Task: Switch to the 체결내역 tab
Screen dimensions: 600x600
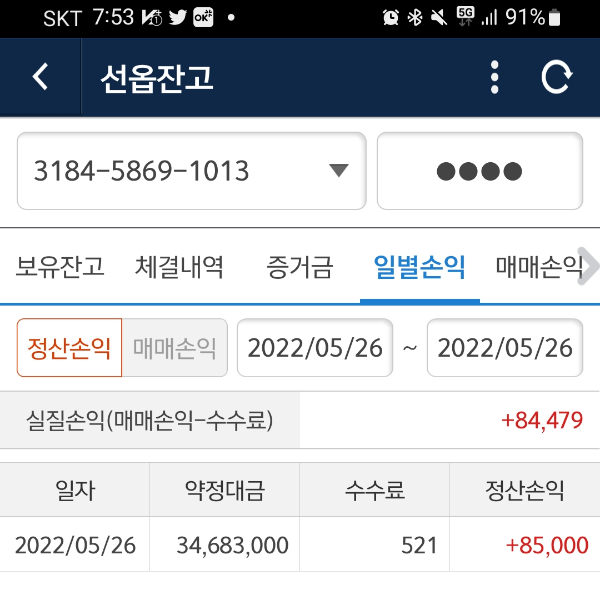Action: pyautogui.click(x=179, y=267)
